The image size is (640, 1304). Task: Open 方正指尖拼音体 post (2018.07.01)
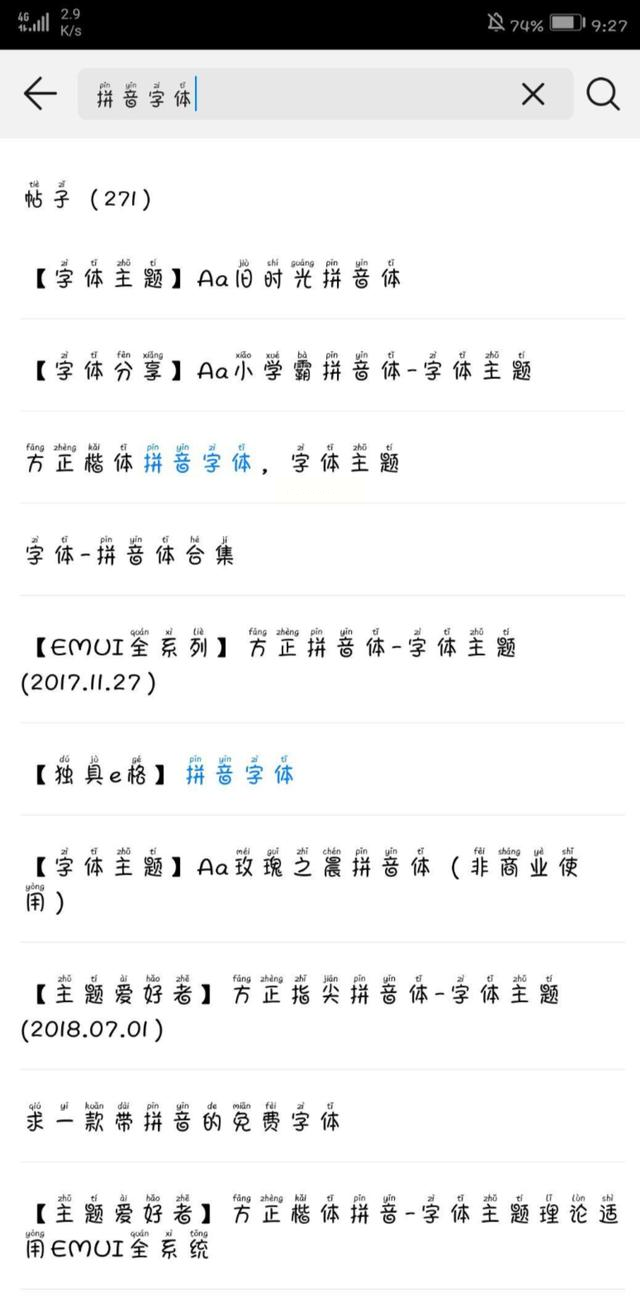(x=322, y=1005)
